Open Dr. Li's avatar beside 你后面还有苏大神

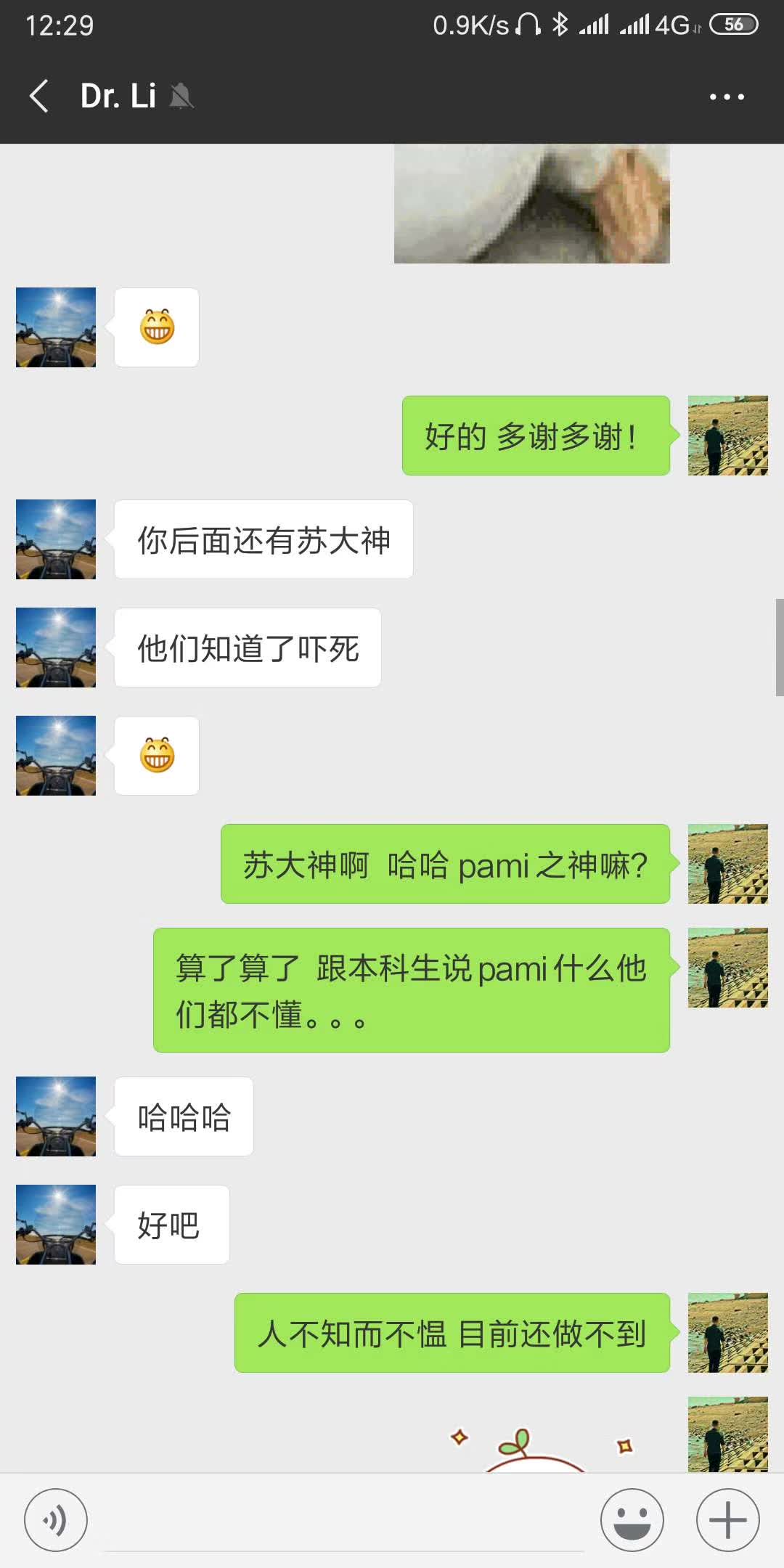coord(56,539)
